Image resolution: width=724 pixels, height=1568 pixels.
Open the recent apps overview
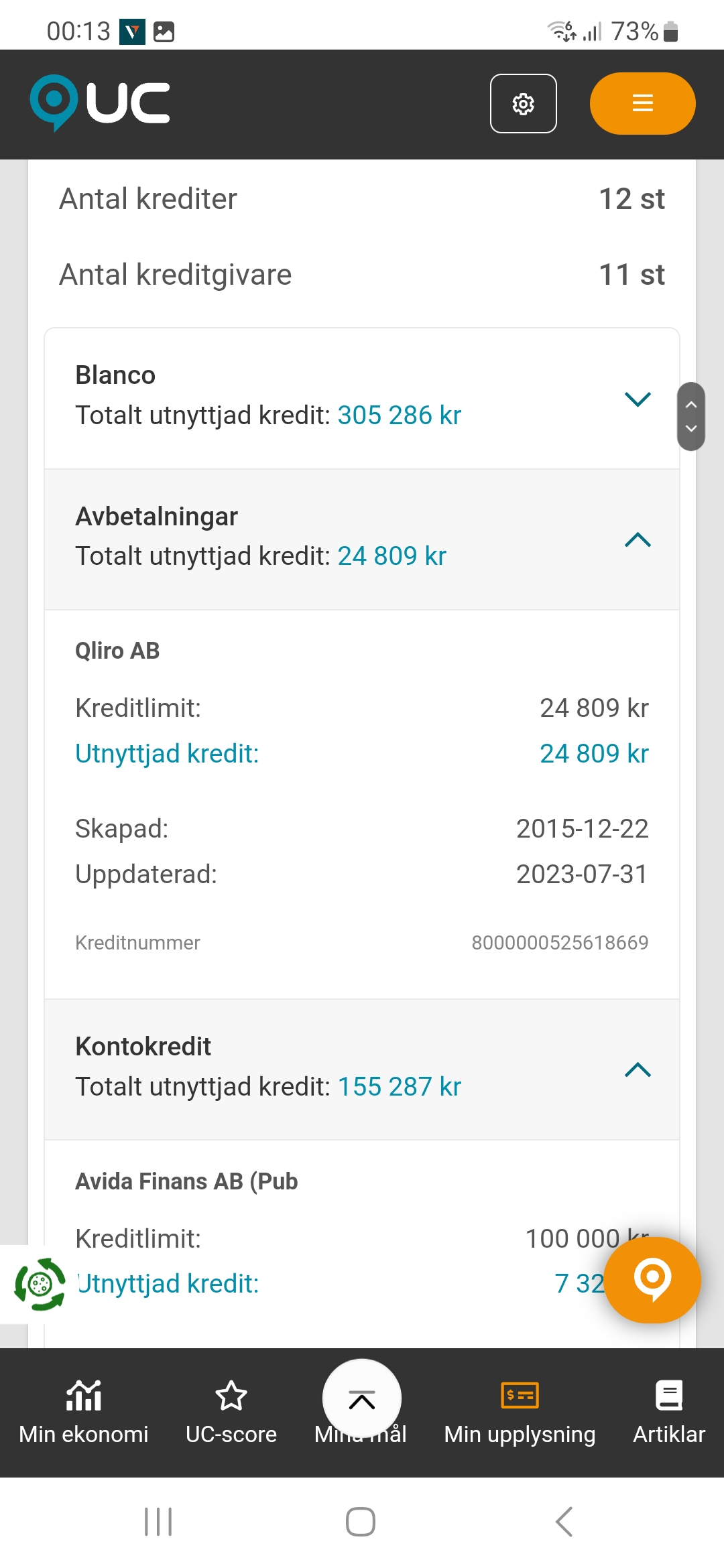[x=159, y=1521]
